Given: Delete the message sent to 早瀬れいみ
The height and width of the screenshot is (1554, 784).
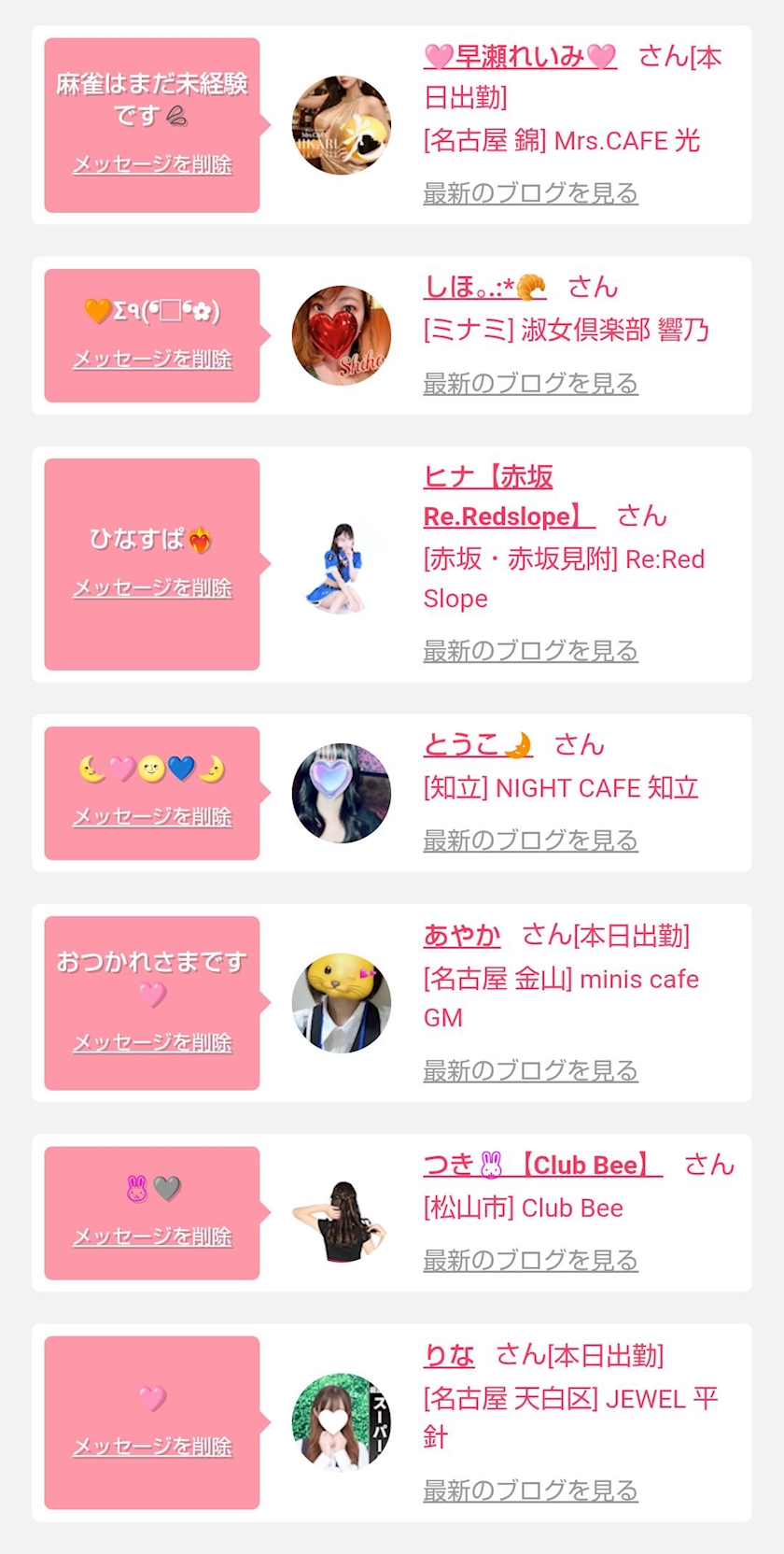Looking at the screenshot, I should pos(152,164).
